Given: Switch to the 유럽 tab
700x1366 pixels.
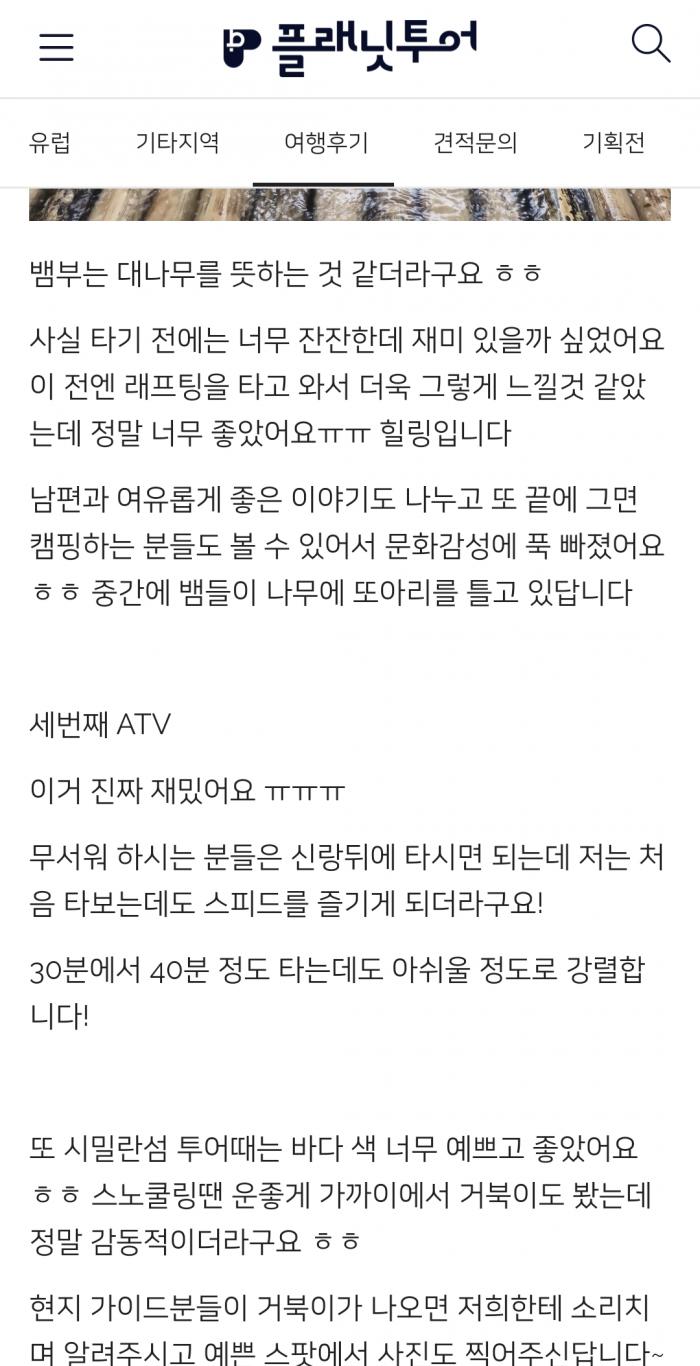Looking at the screenshot, I should [50, 143].
